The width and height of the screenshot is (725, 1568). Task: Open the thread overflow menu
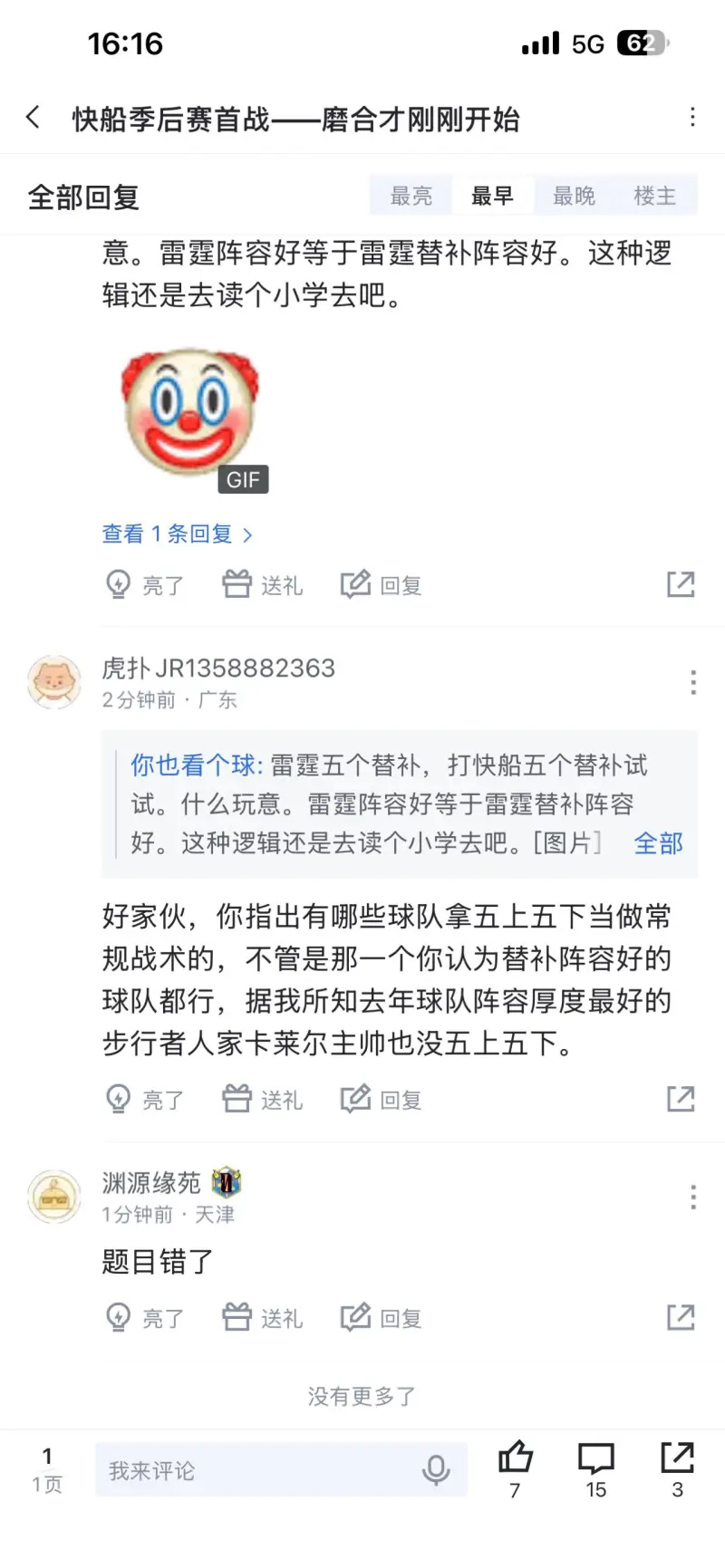tap(692, 118)
